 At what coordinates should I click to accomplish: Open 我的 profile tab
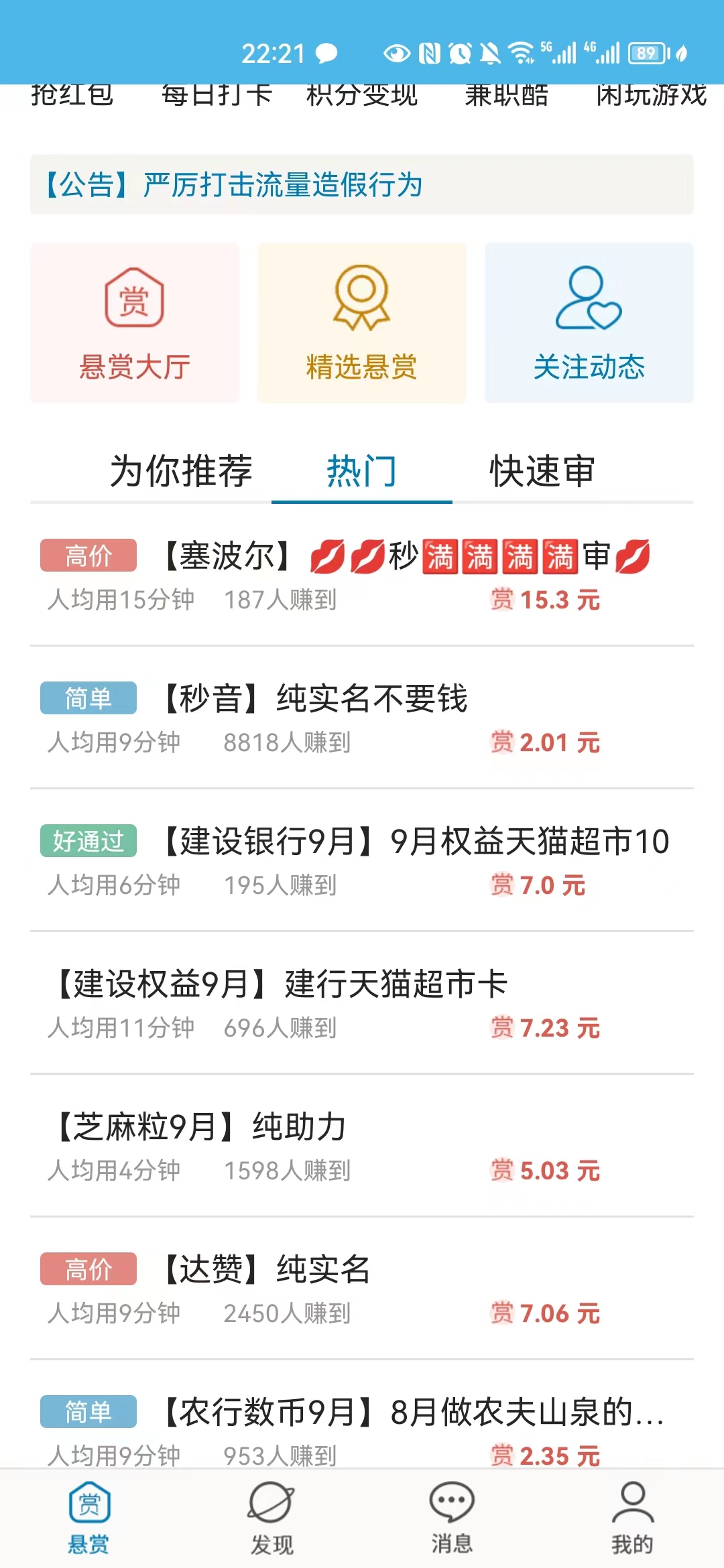632,1518
